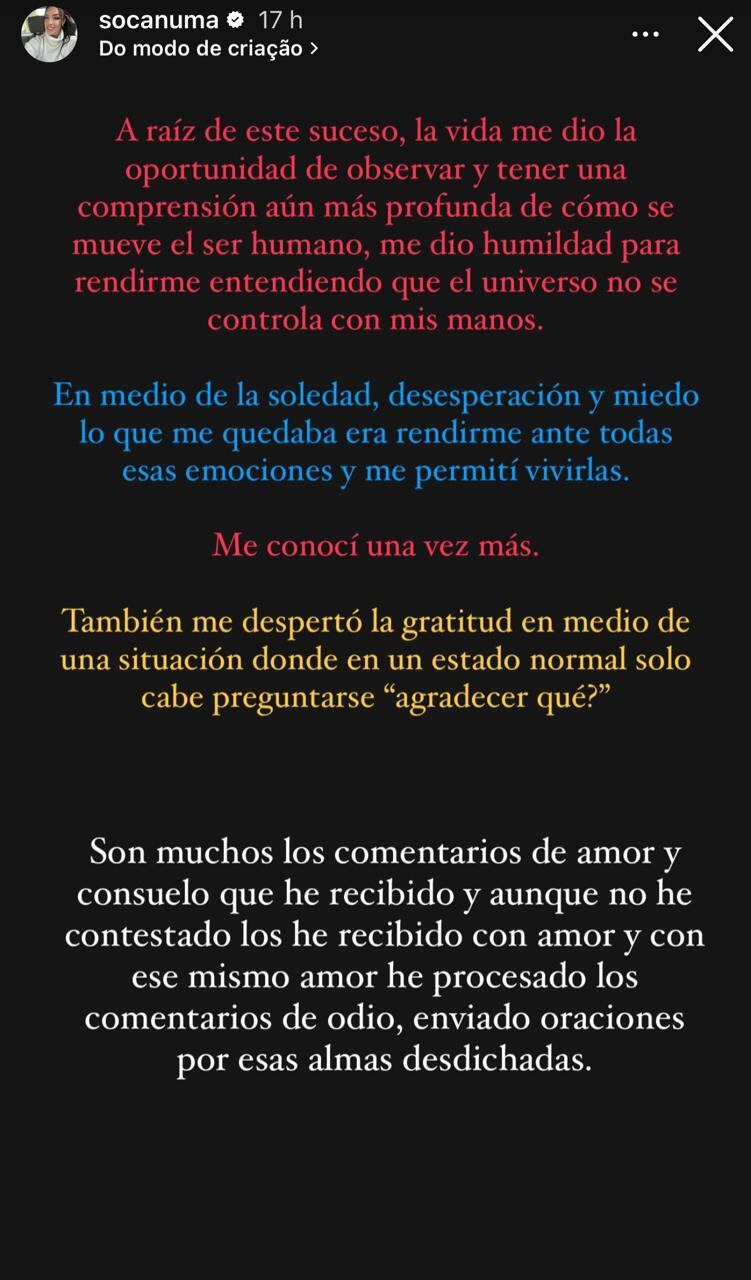Viewport: 751px width, 1280px height.
Task: Open socanuma's profile picture
Action: [x=49, y=34]
